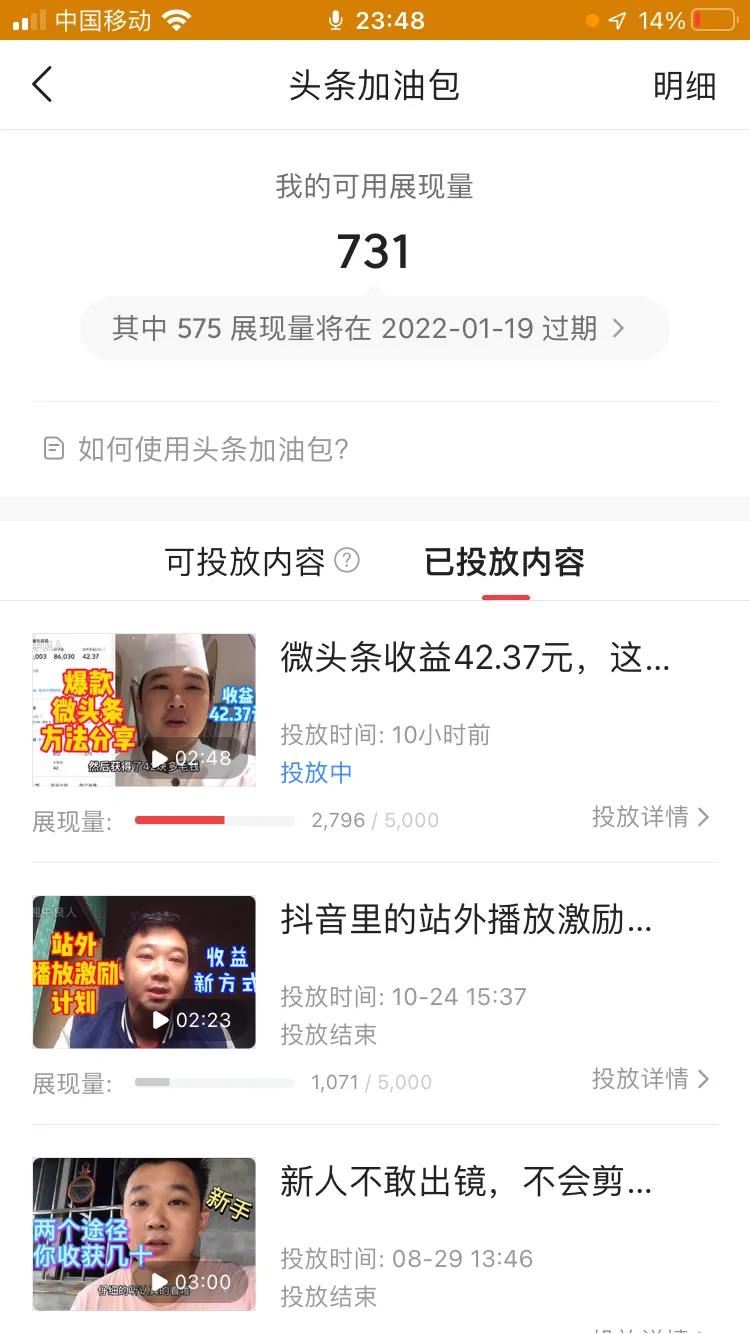The height and width of the screenshot is (1334, 750).
Task: Select the 已投放内容 tab
Action: point(505,561)
